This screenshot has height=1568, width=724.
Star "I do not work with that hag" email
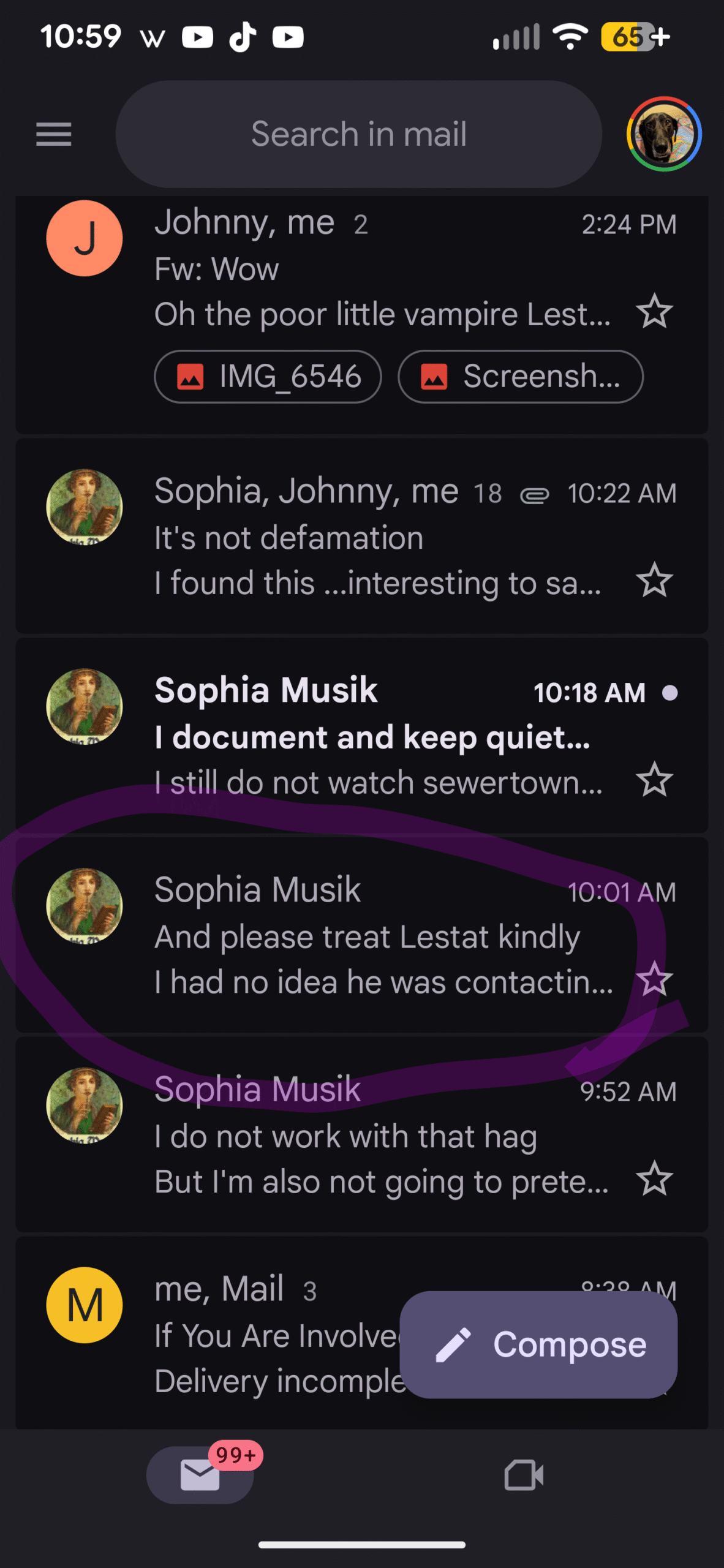(x=654, y=1178)
